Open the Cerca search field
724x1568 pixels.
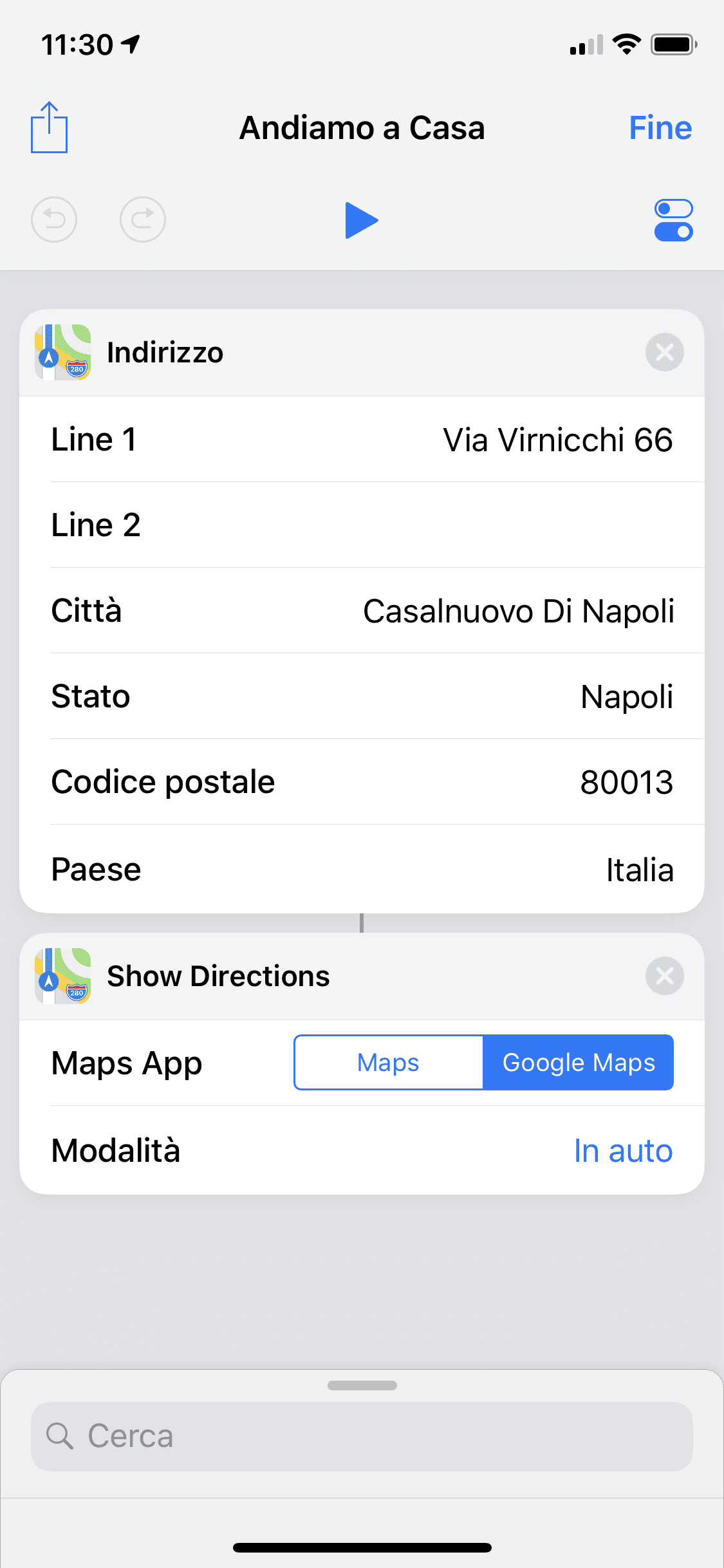[x=362, y=1436]
